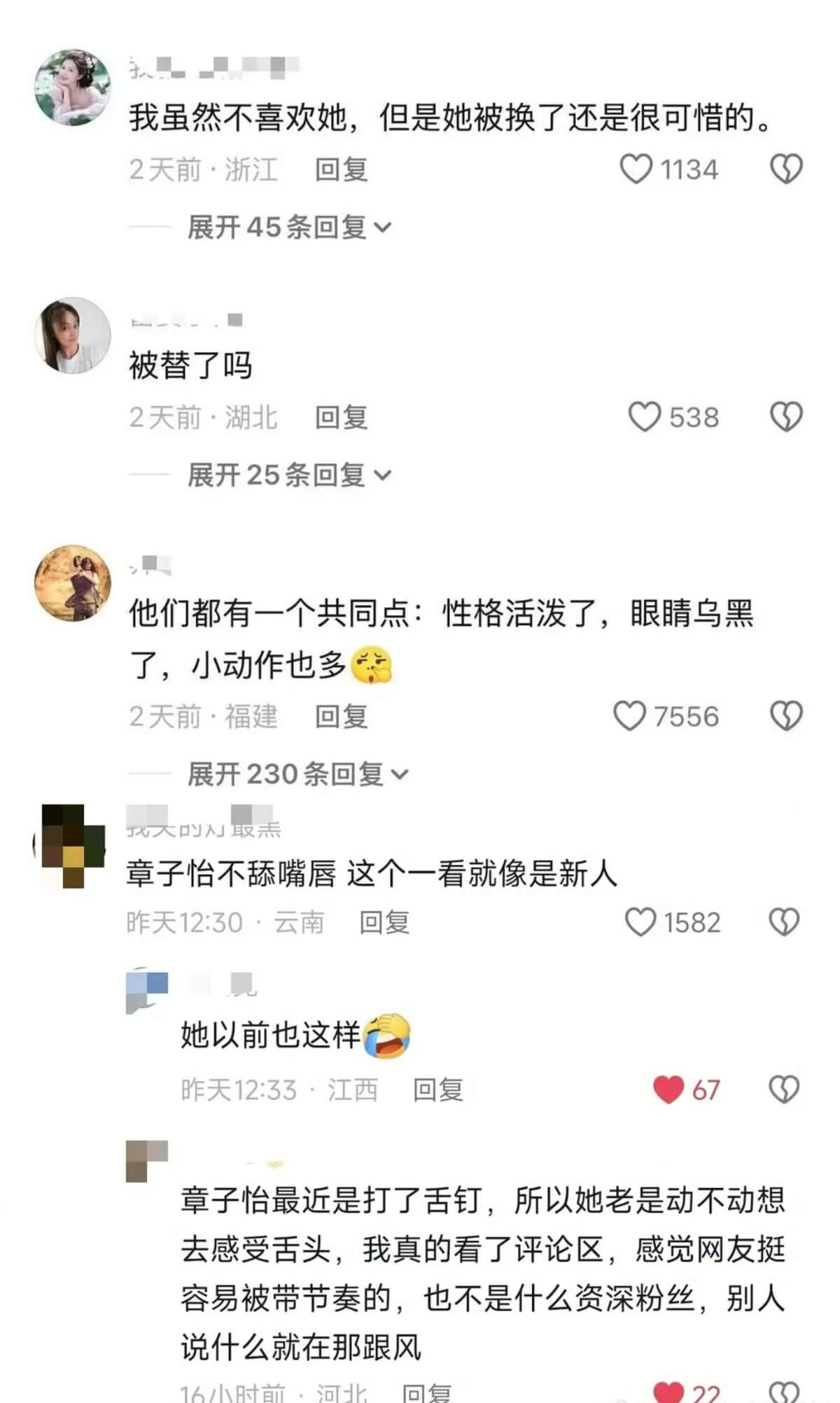
Task: Reply to the Zhejiang (浙江) comment
Action: 341,169
